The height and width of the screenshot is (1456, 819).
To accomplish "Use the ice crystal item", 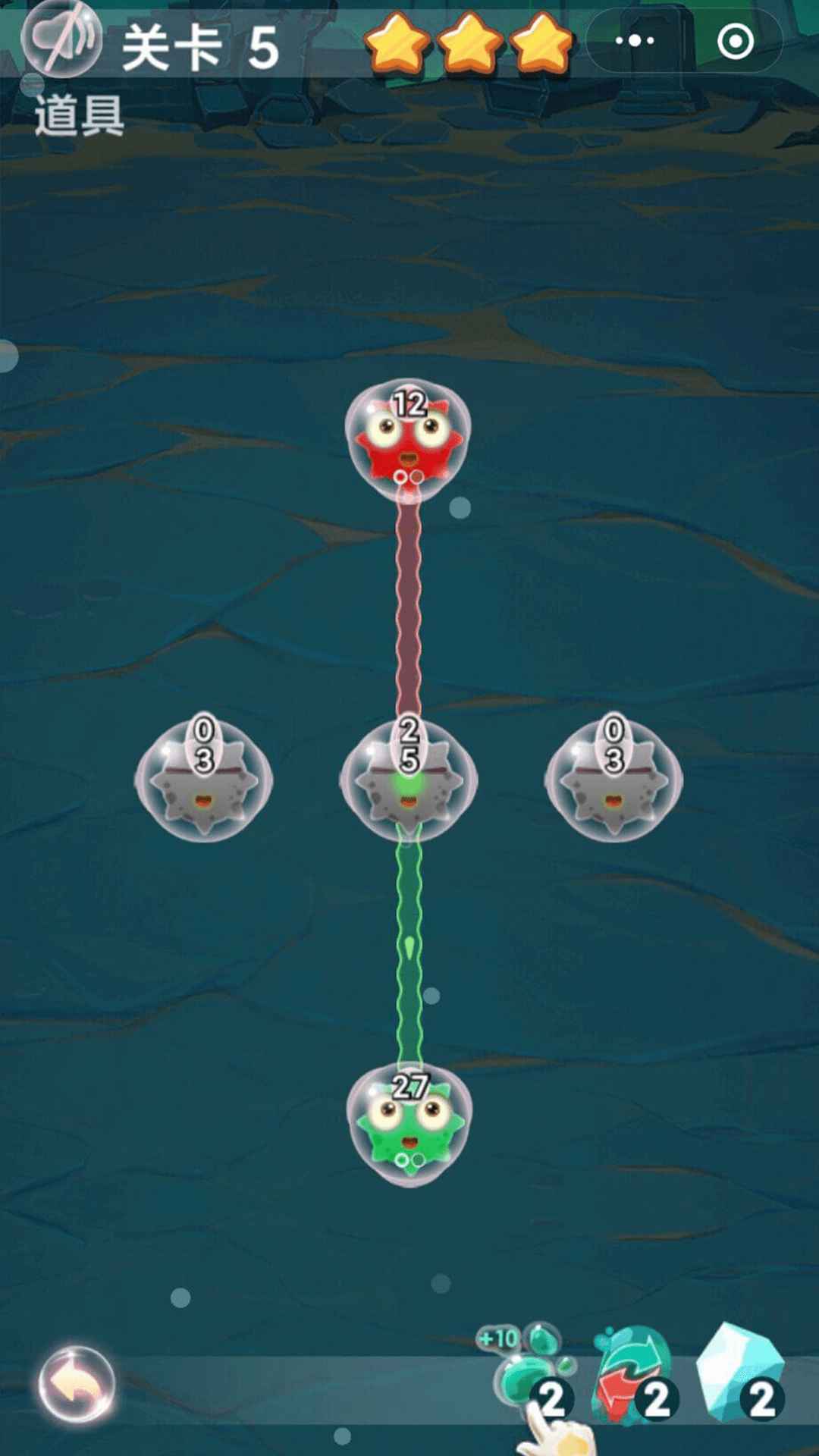I will [x=739, y=1374].
